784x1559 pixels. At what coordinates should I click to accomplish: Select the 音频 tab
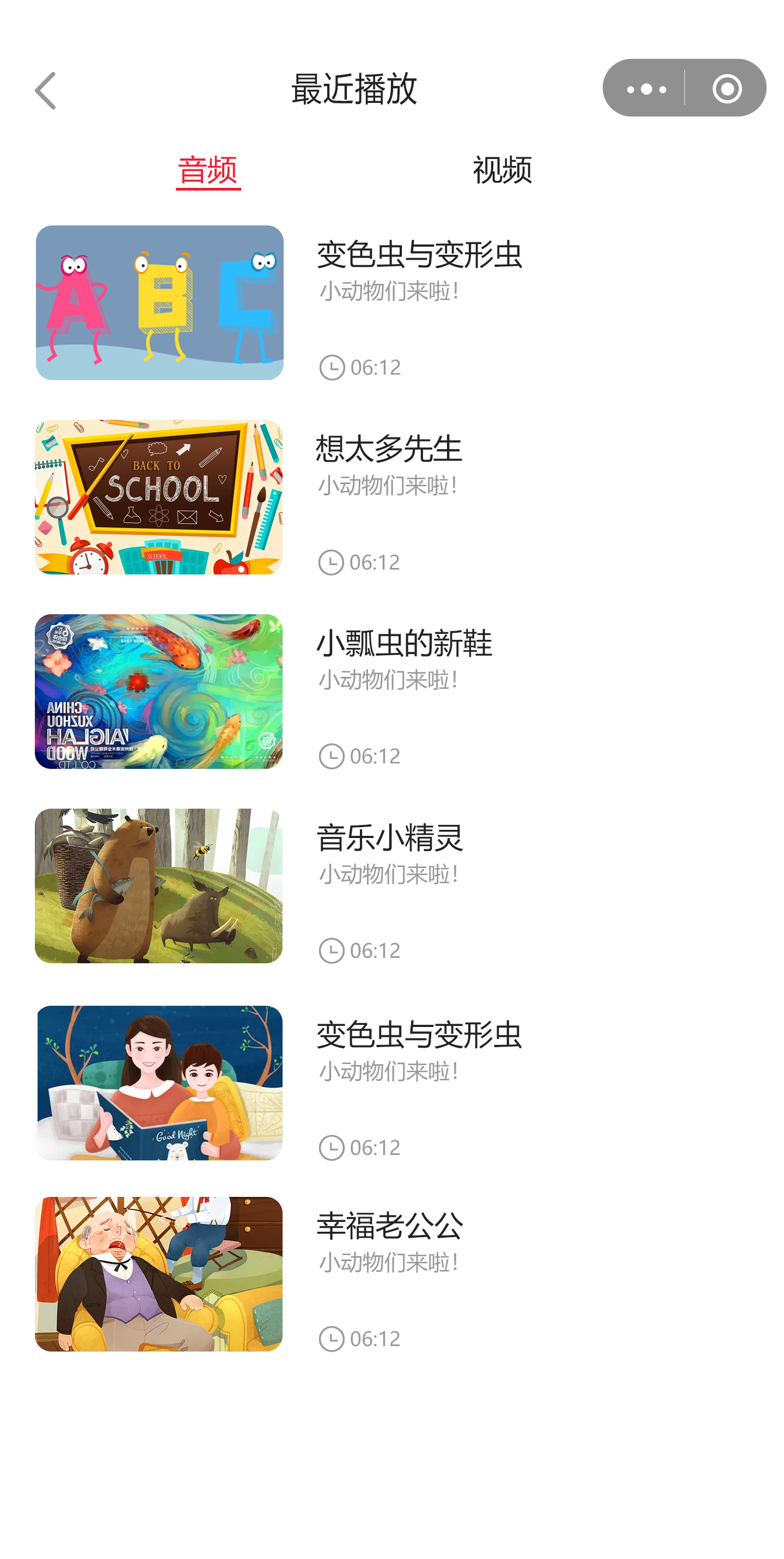point(207,170)
